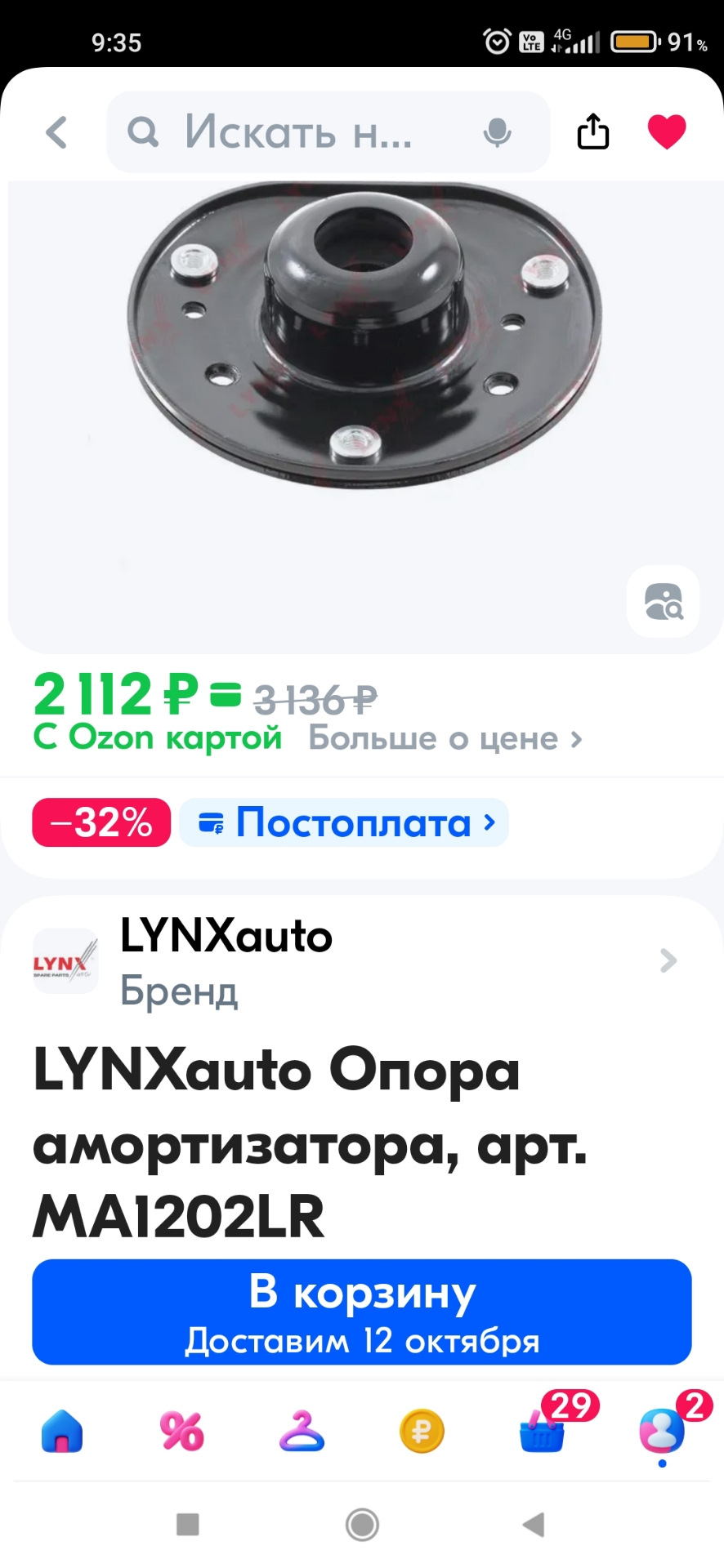Open the Постоплата payment info chip
724x1568 pixels.
[344, 822]
